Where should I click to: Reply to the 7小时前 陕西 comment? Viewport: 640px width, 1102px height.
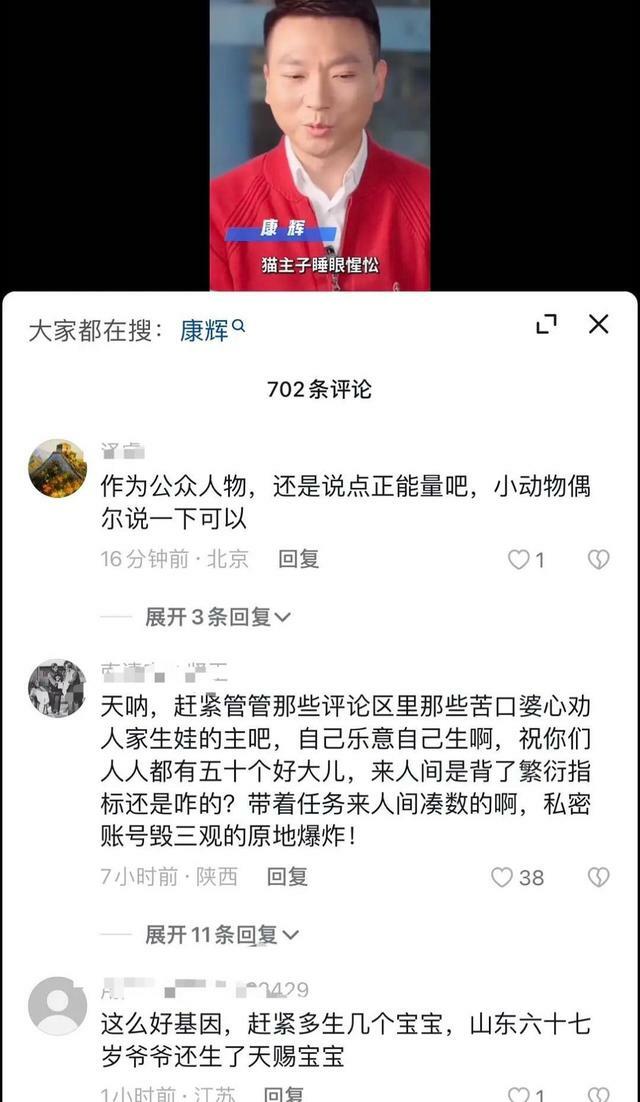(287, 876)
